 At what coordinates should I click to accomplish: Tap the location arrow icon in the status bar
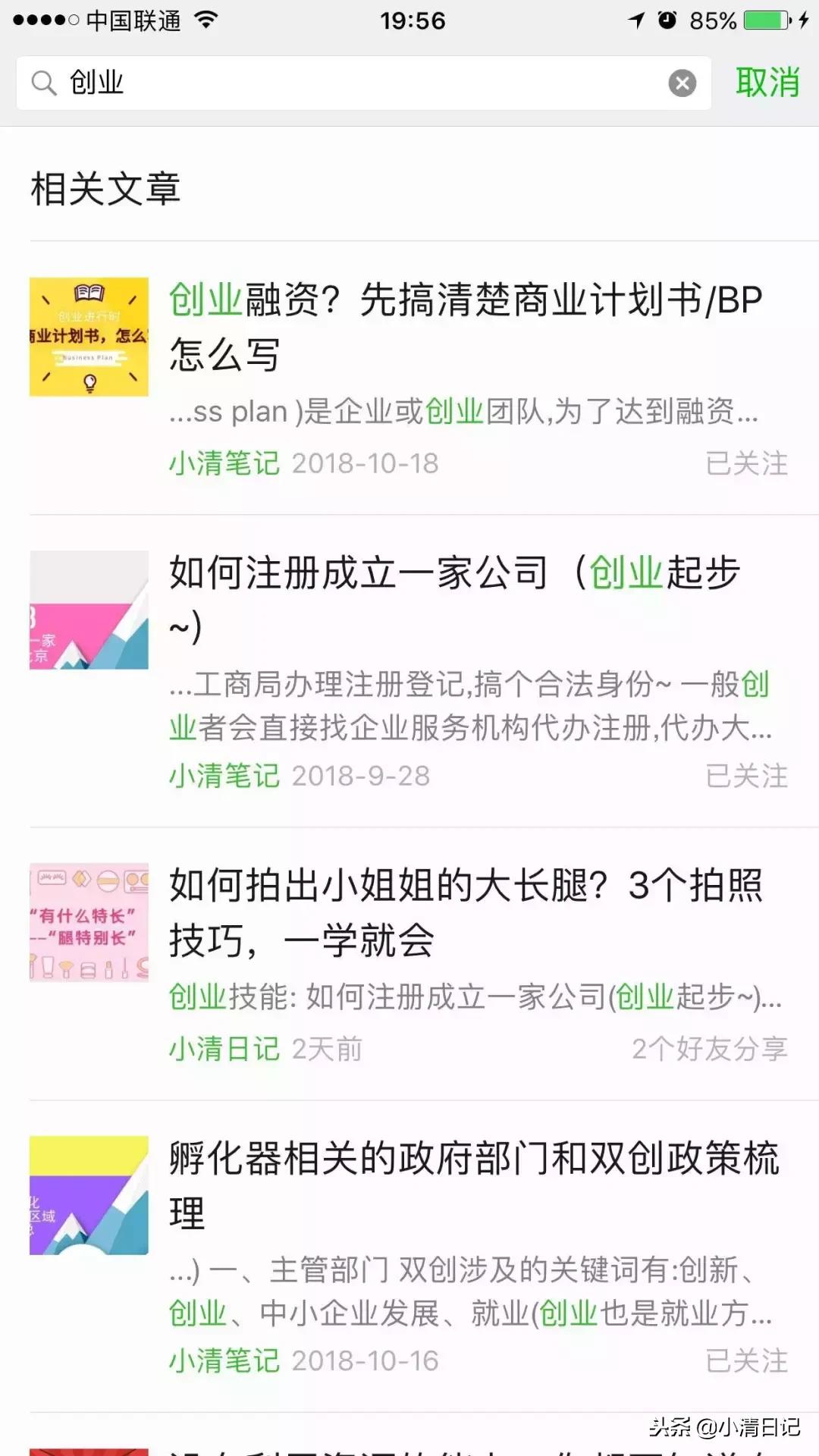tap(637, 19)
